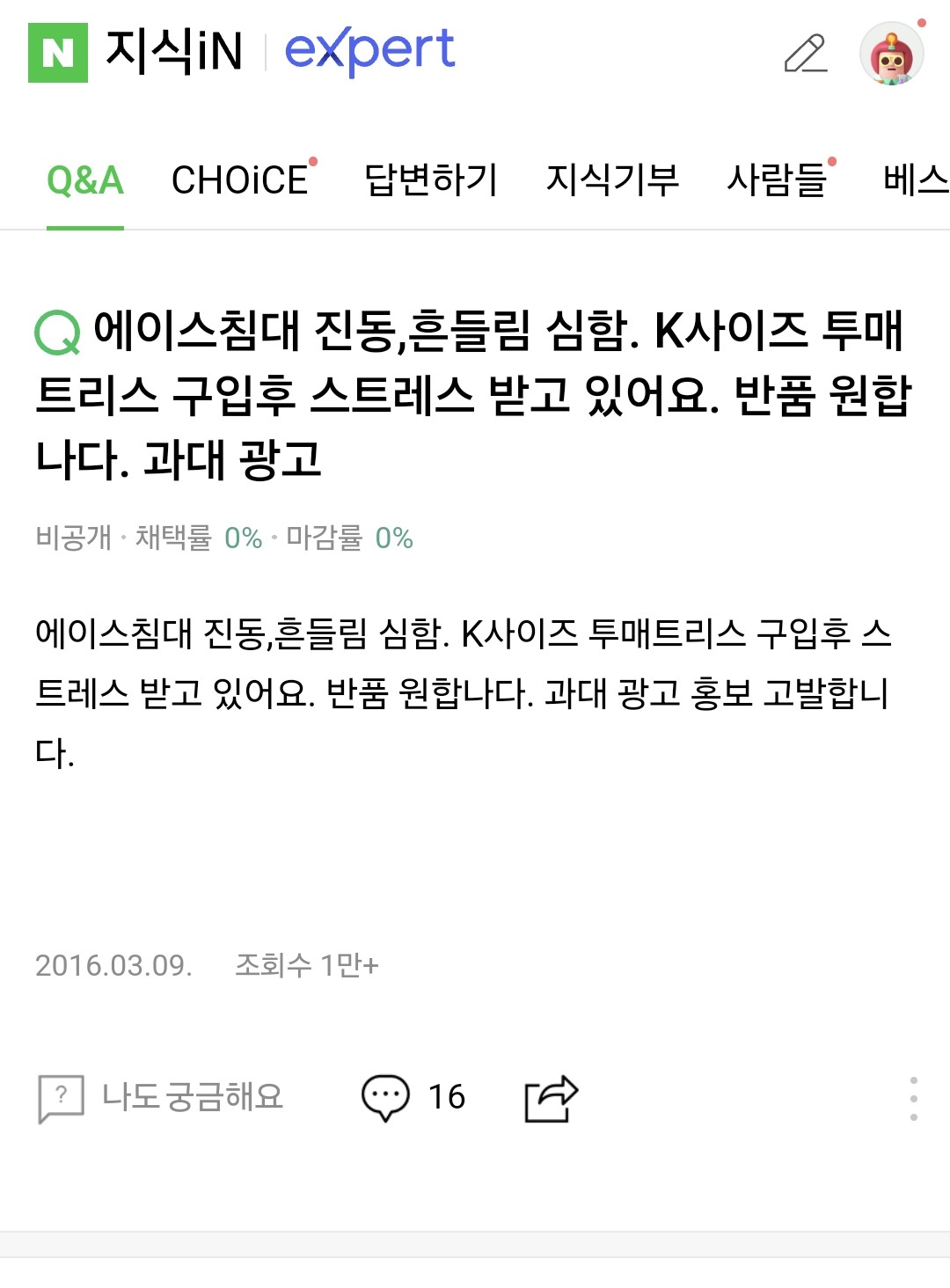The height and width of the screenshot is (1288, 950).
Task: Open the Naver home logo
Action: coord(58,53)
